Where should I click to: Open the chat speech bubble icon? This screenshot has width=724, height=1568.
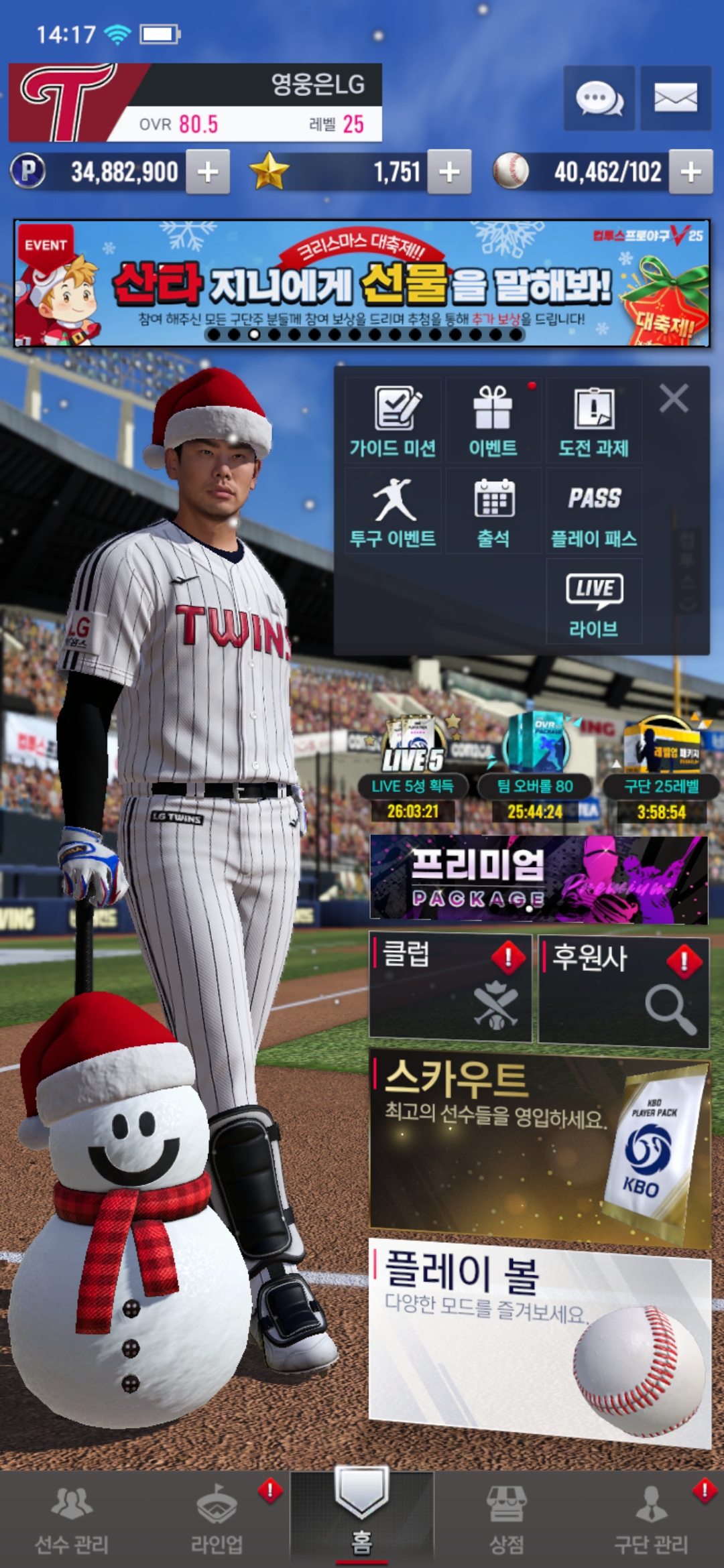(599, 99)
